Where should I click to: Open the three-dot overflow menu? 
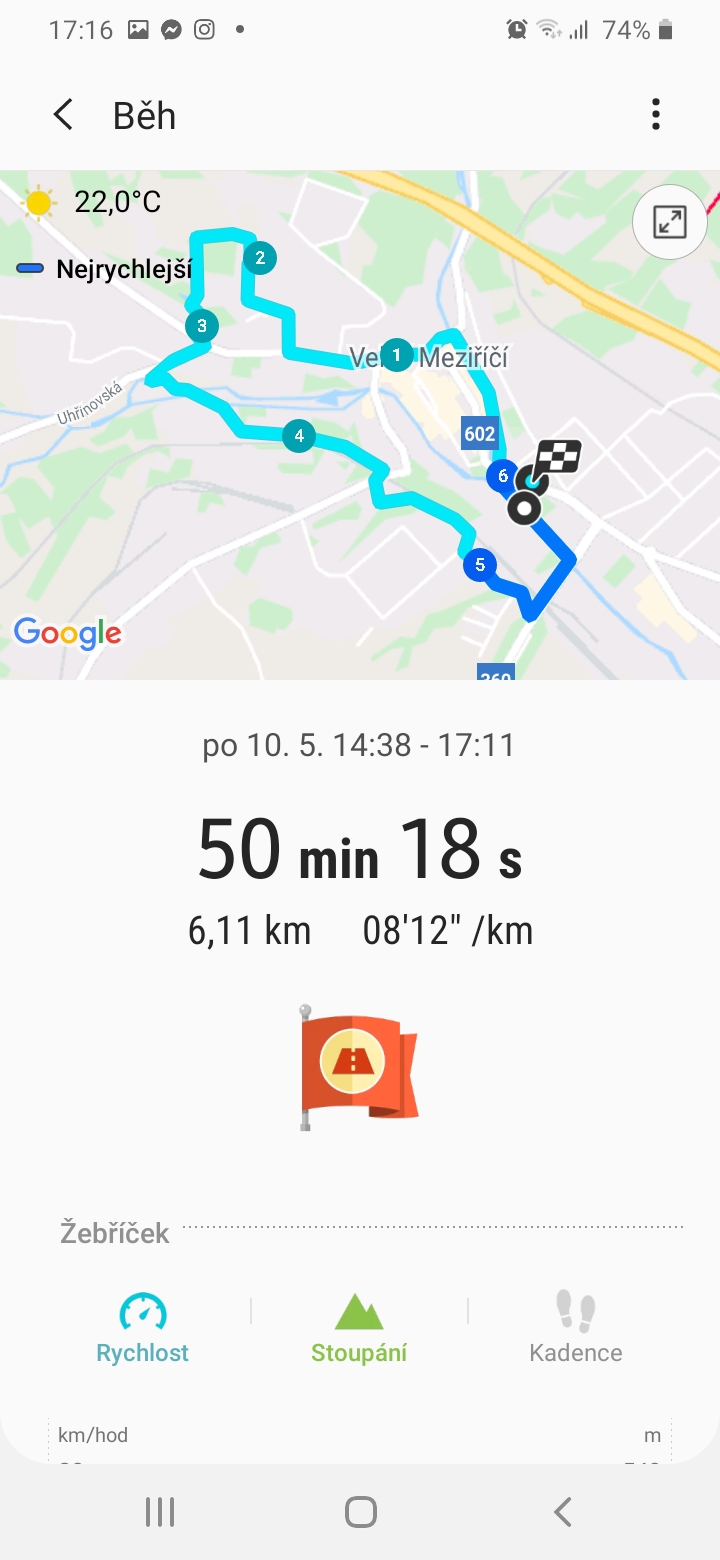pyautogui.click(x=656, y=115)
